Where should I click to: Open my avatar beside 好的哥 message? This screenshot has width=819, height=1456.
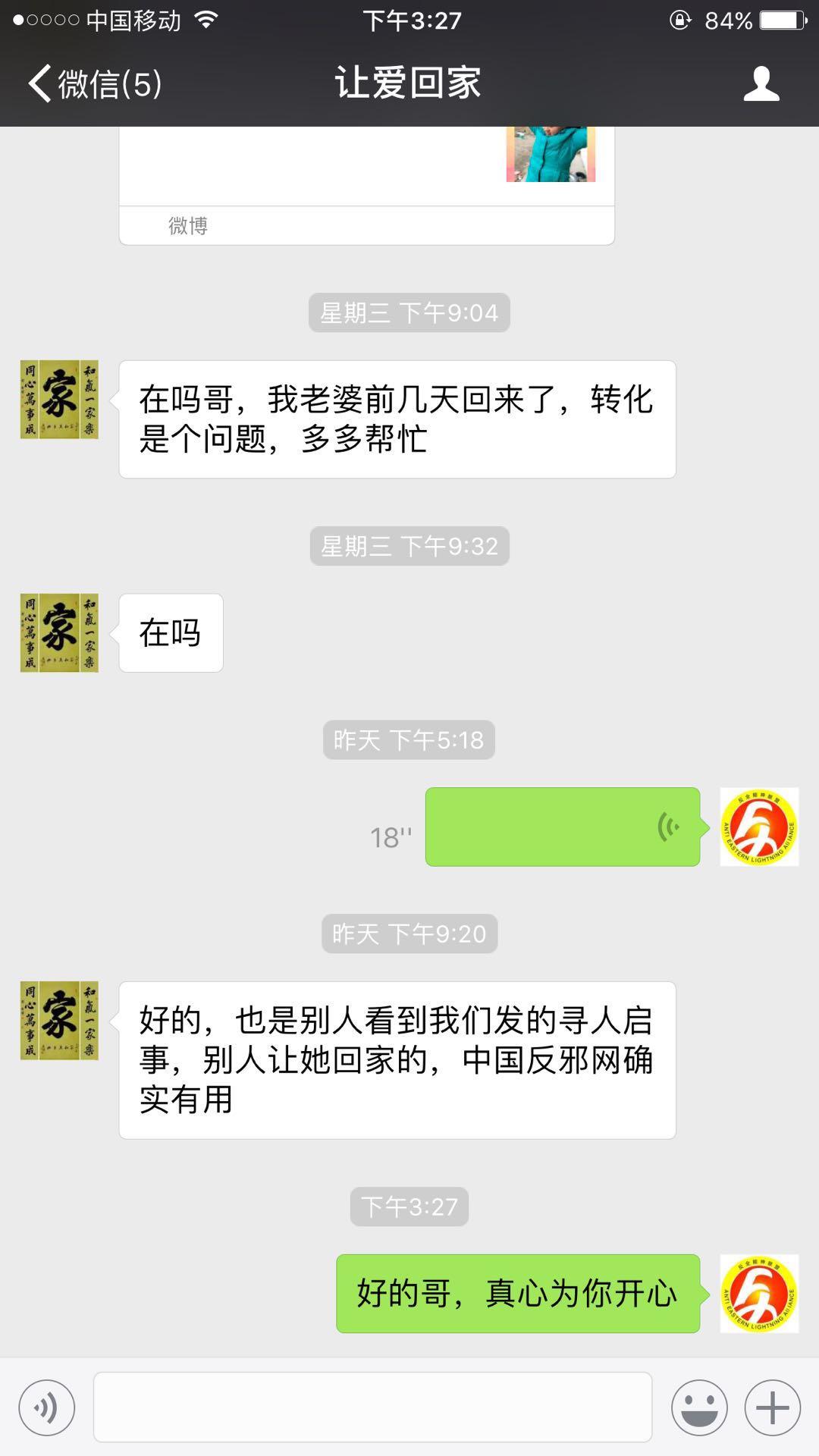click(x=759, y=1294)
